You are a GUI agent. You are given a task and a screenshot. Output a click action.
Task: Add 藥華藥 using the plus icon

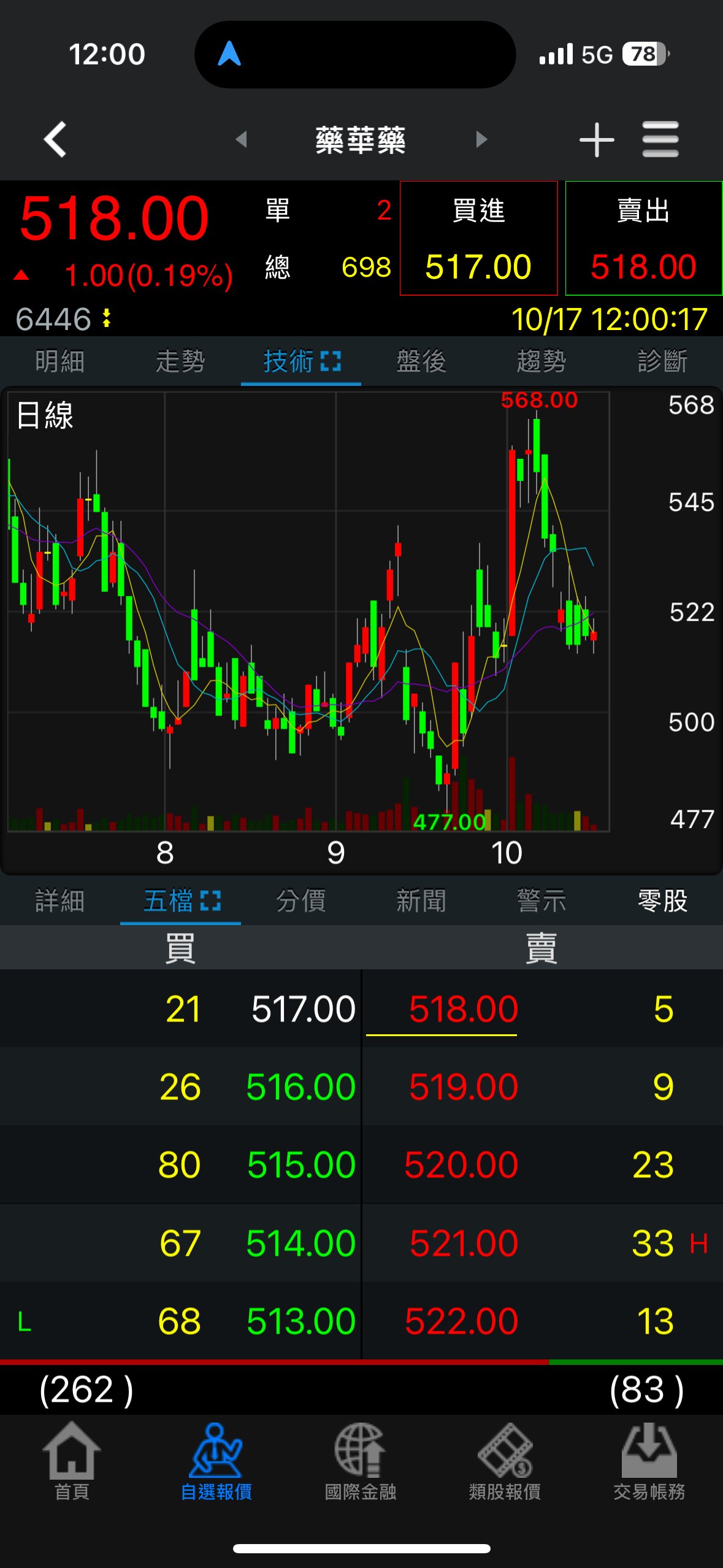pos(596,139)
